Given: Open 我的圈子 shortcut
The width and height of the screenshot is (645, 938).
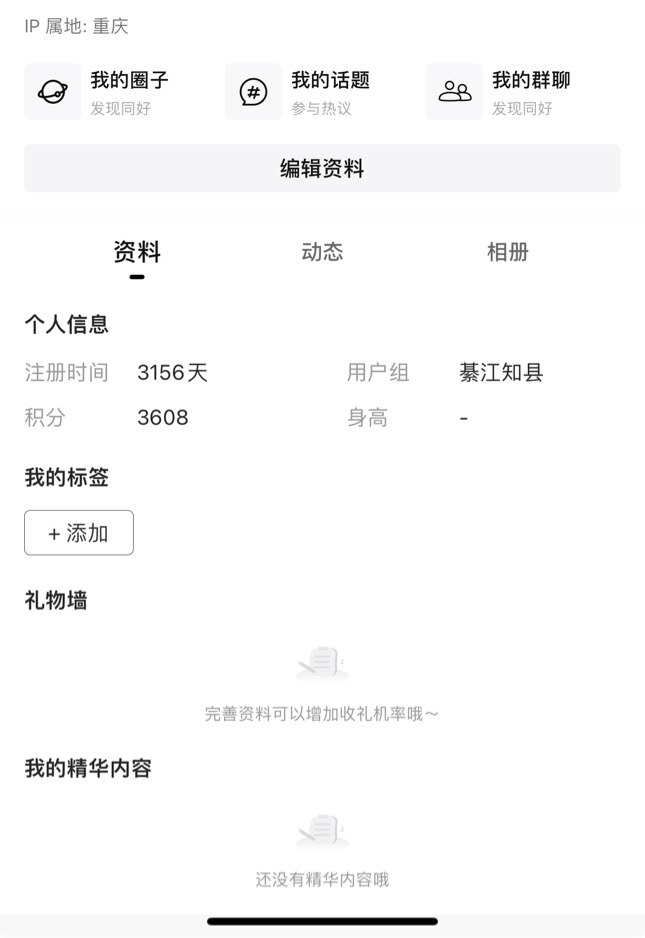Looking at the screenshot, I should coord(98,92).
